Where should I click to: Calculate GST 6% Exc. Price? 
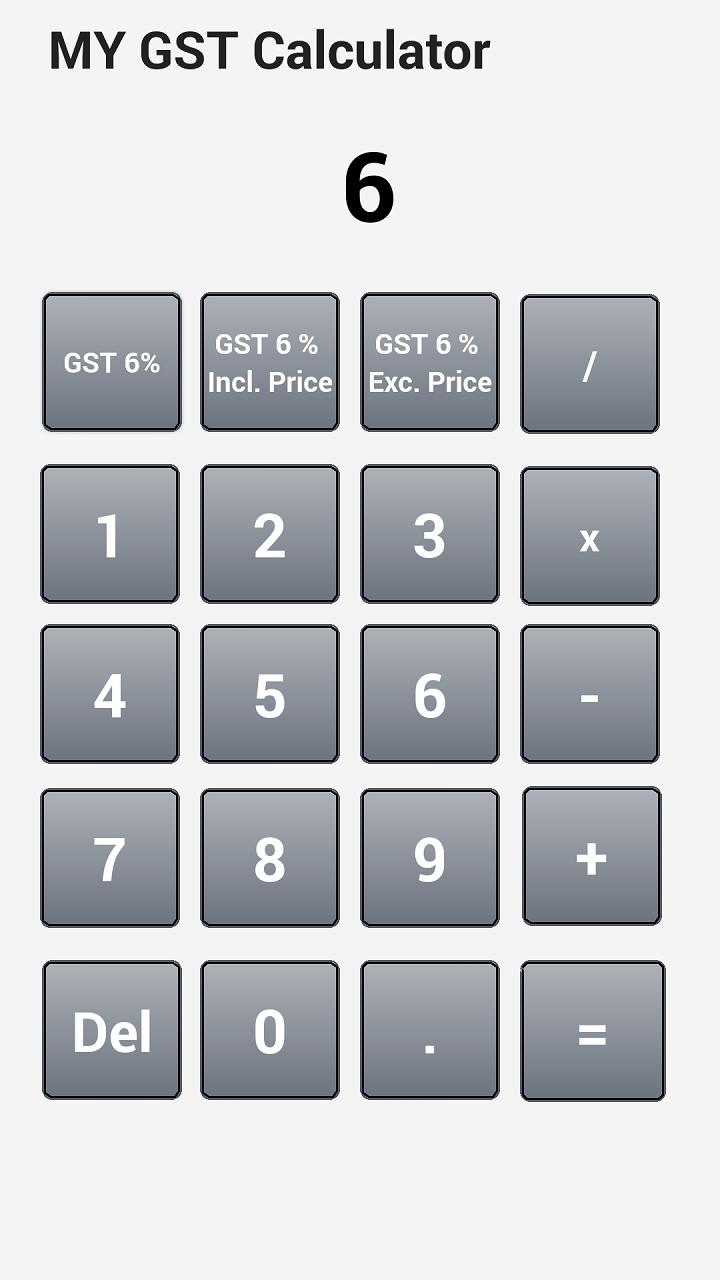click(429, 362)
